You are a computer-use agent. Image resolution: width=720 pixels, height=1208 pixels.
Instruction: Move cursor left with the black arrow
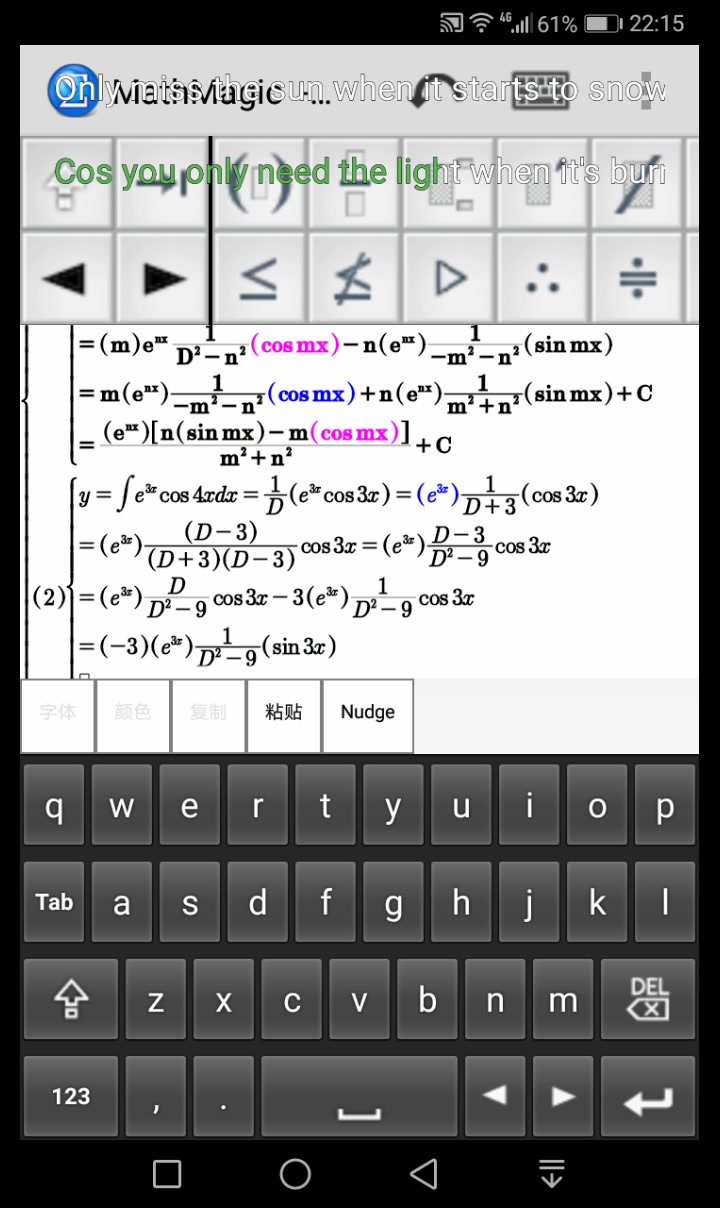point(66,279)
